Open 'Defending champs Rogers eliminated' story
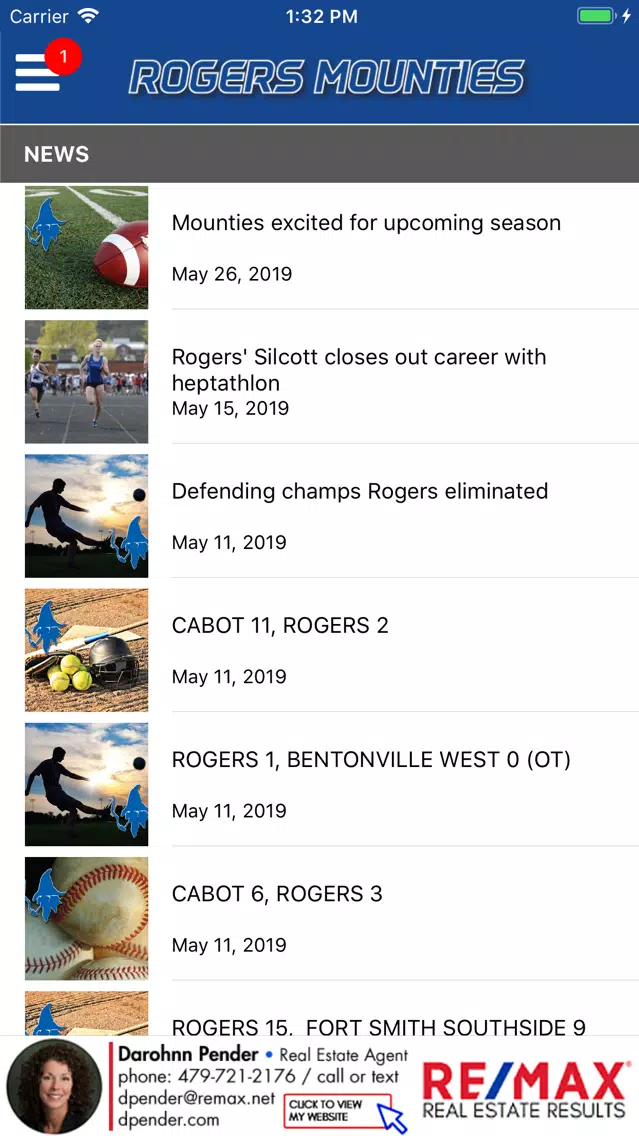 tap(320, 515)
